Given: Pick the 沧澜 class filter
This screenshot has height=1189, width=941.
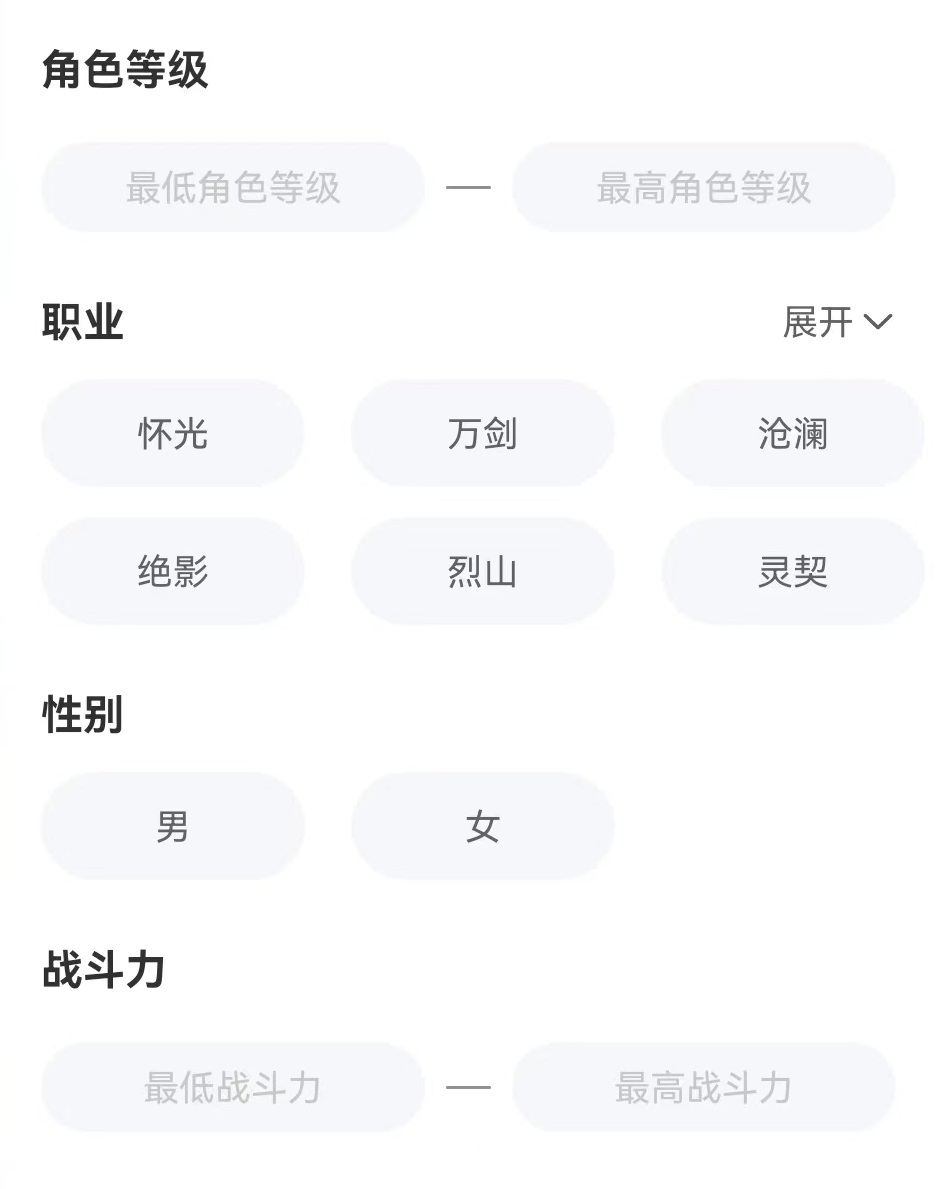Looking at the screenshot, I should (x=792, y=434).
